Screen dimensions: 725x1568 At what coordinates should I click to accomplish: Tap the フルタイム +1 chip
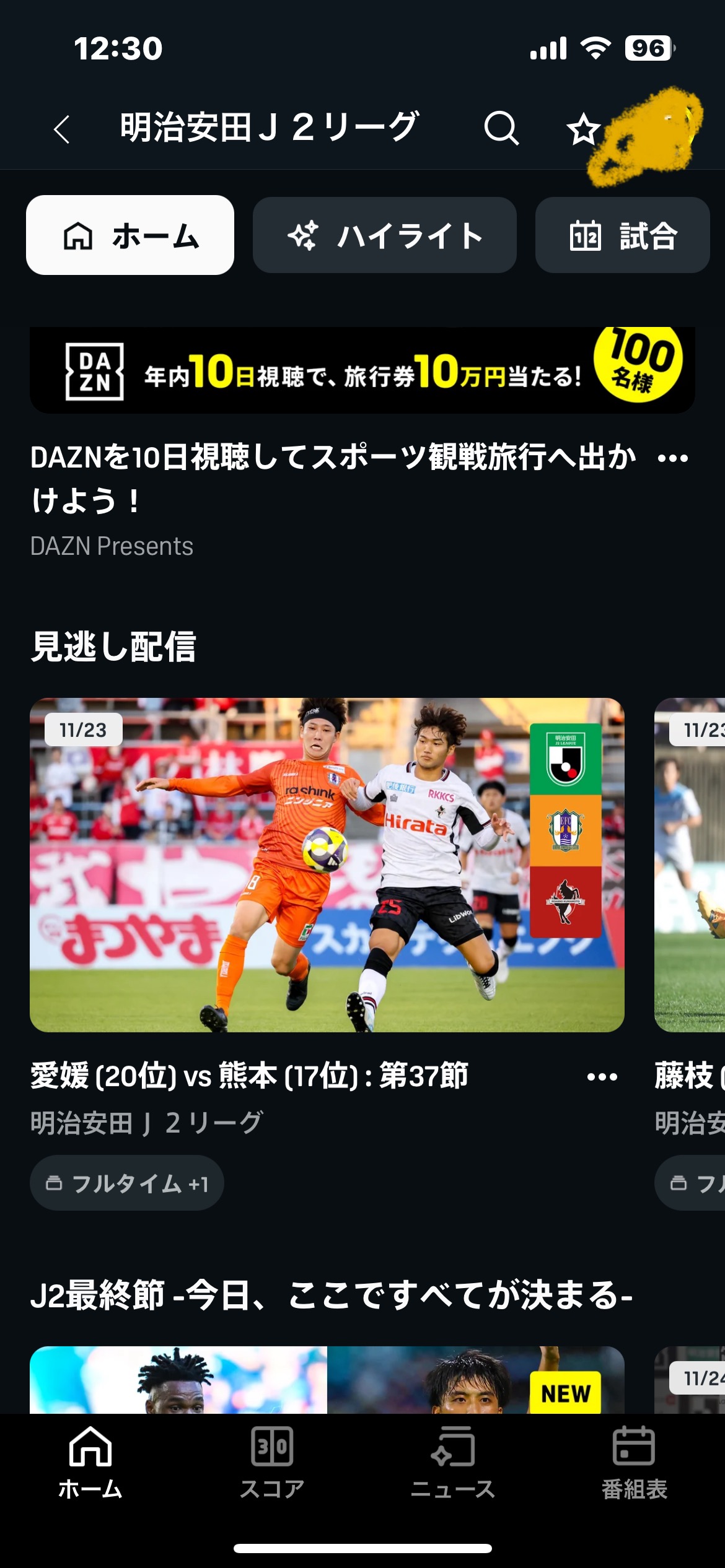tap(127, 1183)
